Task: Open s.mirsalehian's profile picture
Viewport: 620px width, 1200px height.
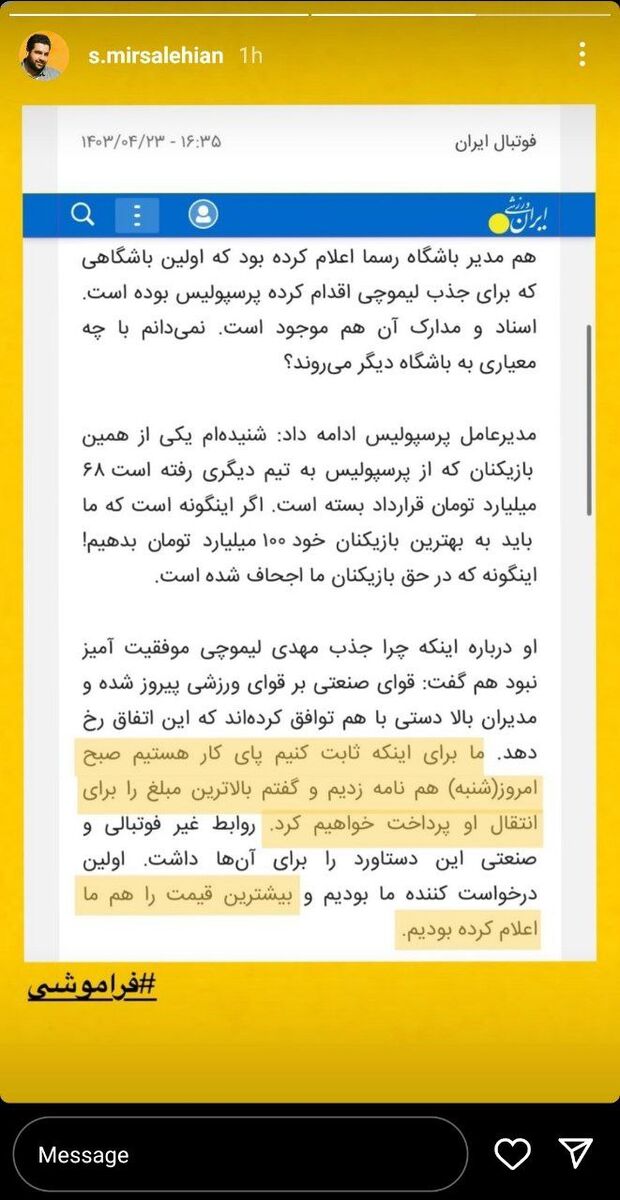Action: click(x=44, y=56)
